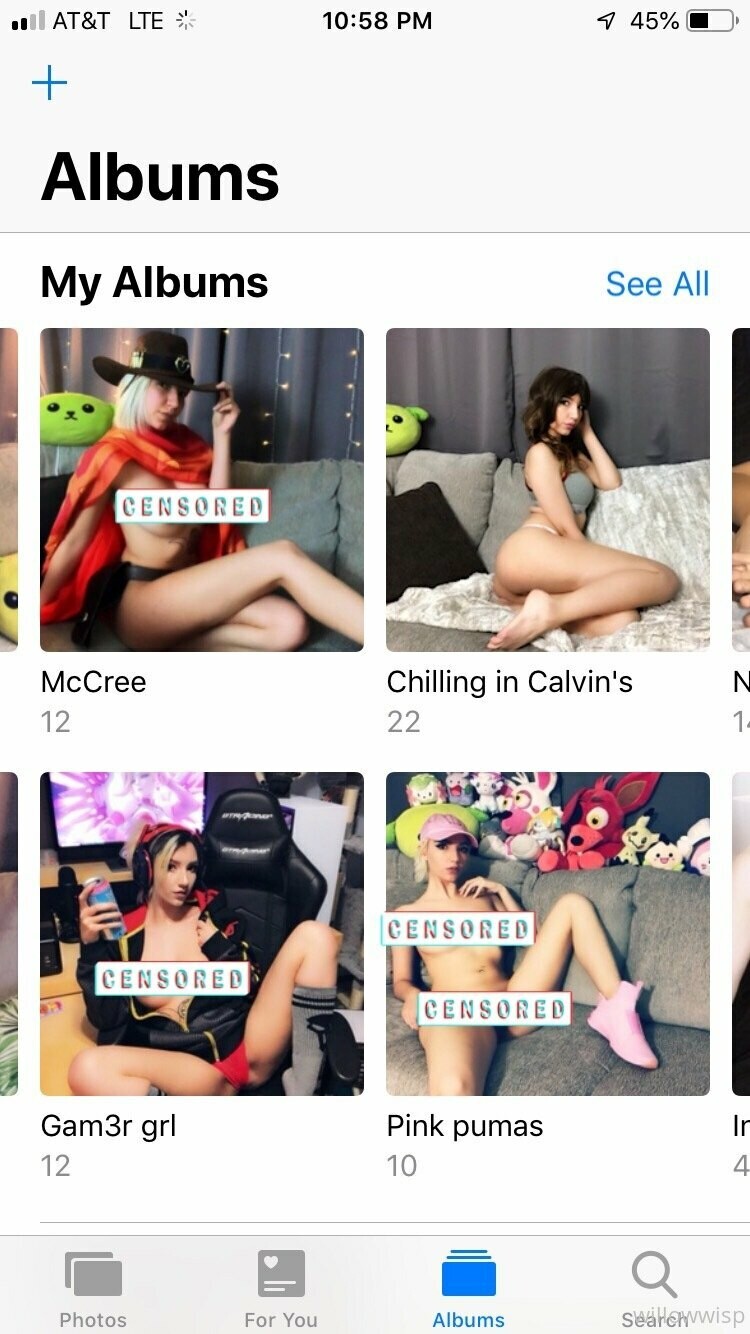Screen dimensions: 750x1334
Task: Open the Pink pumas album
Action: pyautogui.click(x=547, y=933)
